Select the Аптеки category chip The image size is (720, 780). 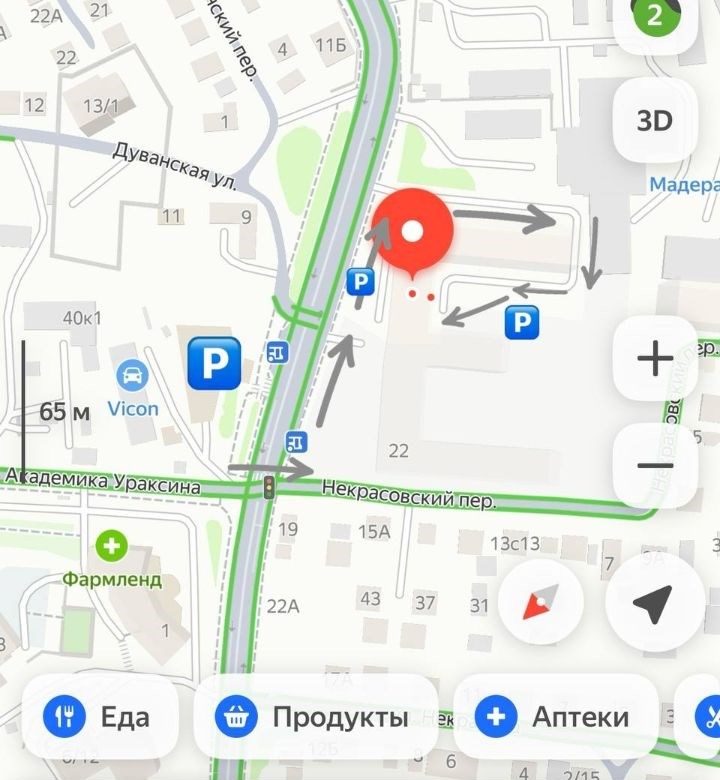point(555,717)
